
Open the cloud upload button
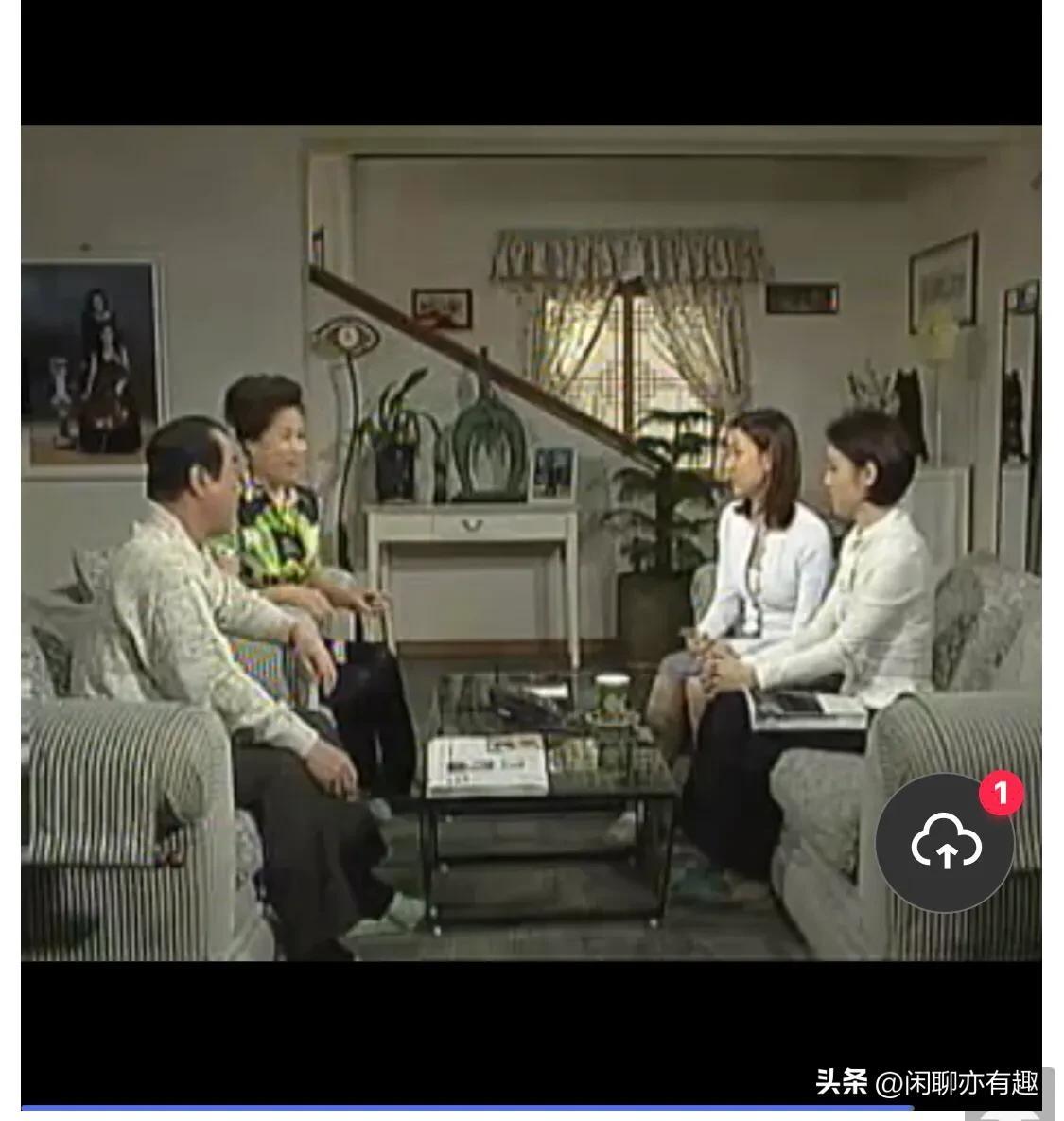tap(944, 843)
